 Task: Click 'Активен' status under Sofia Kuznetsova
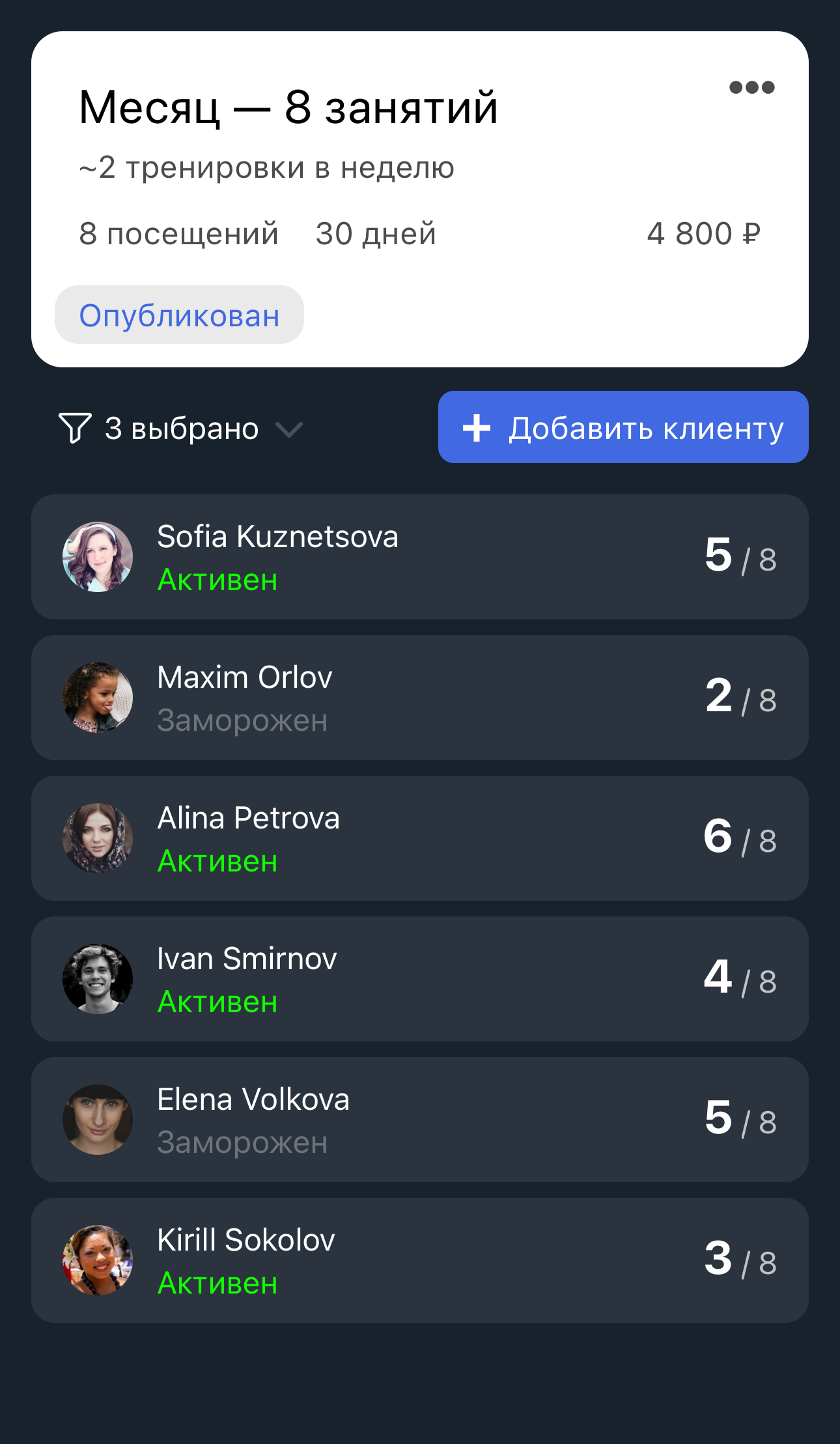coord(218,580)
